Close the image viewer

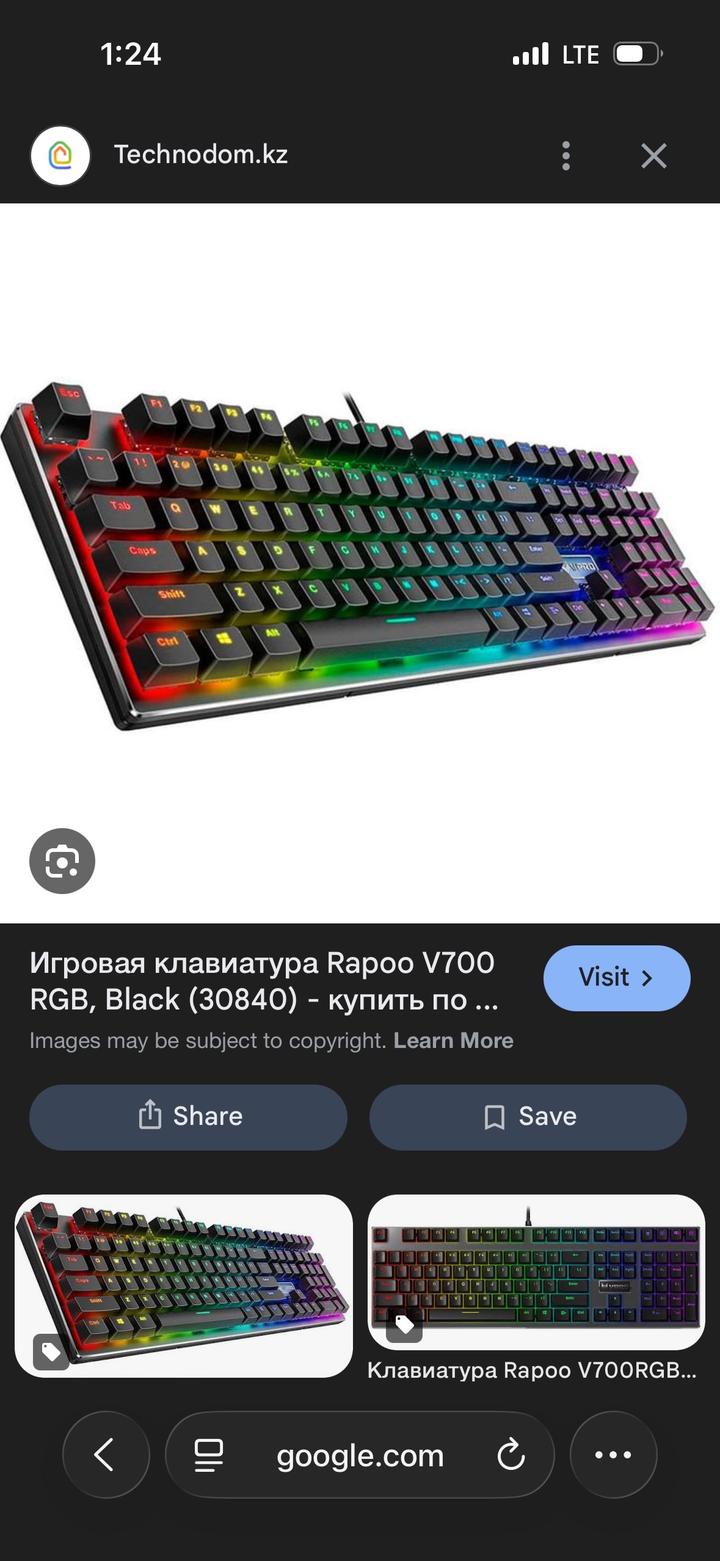tap(654, 155)
